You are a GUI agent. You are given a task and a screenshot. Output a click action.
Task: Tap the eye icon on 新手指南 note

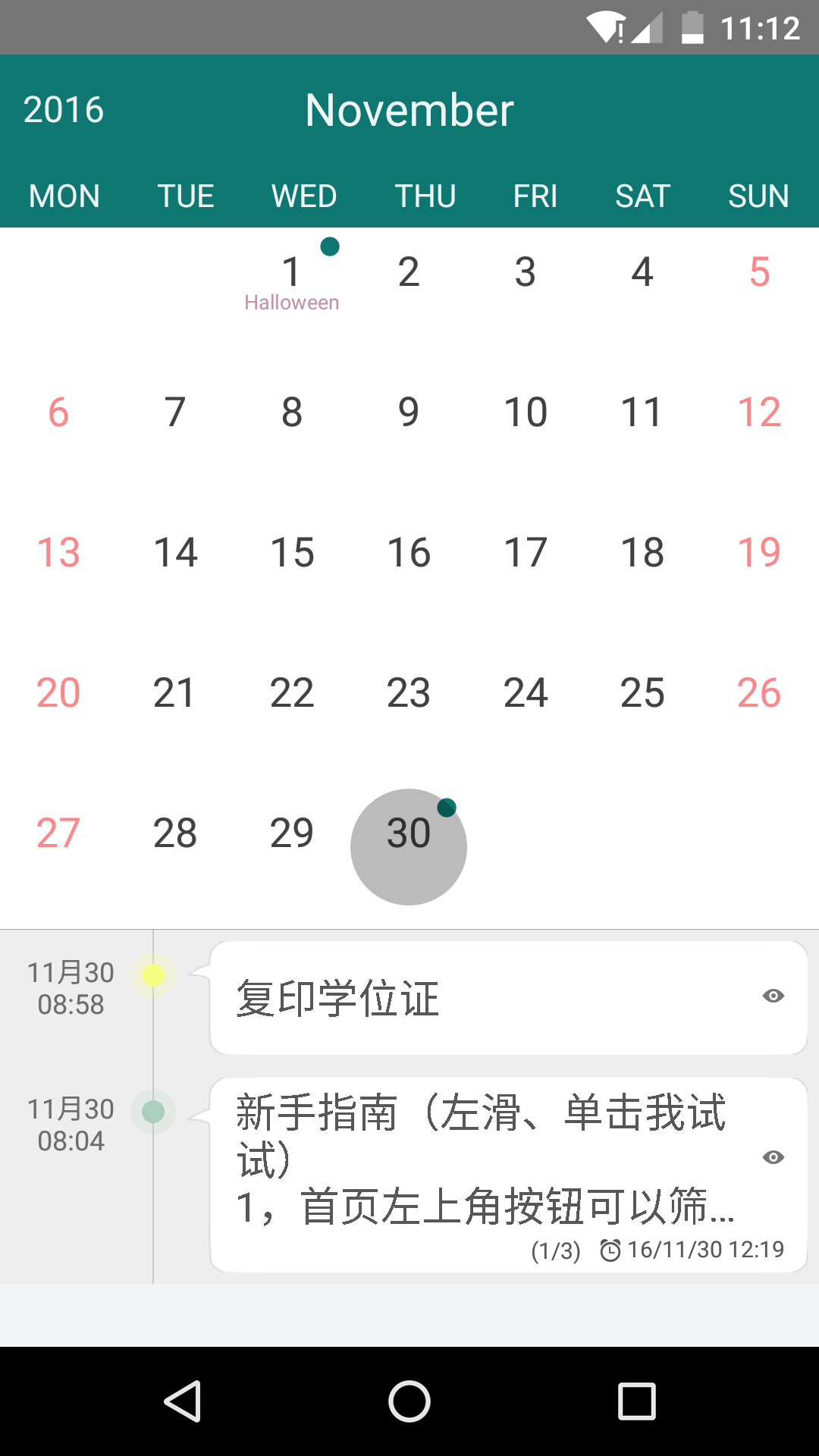[x=773, y=1157]
